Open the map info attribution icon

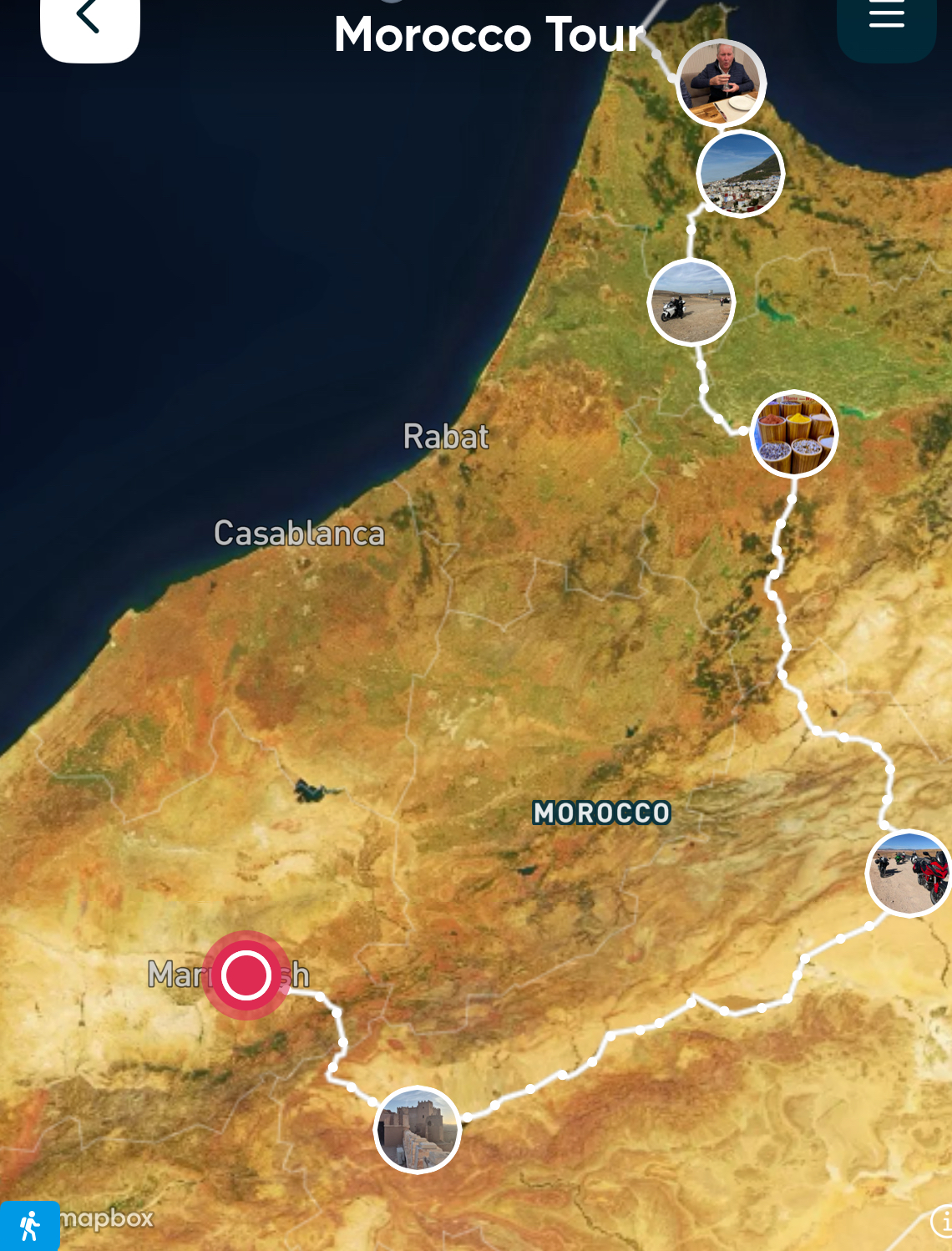tap(942, 1221)
